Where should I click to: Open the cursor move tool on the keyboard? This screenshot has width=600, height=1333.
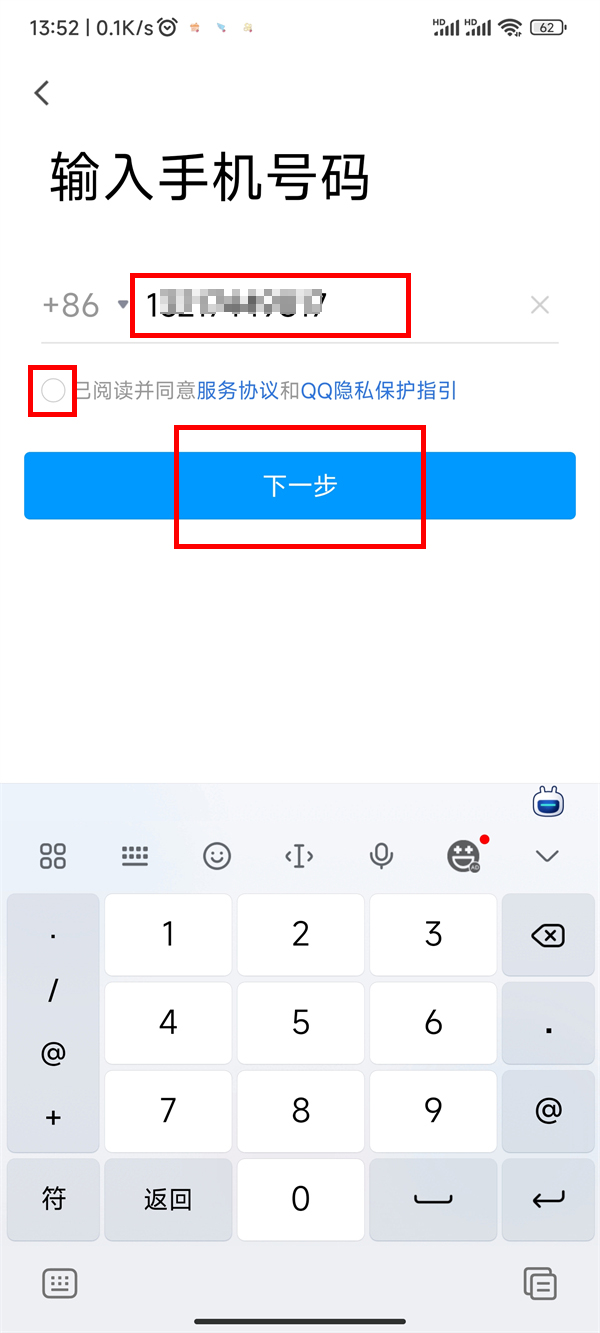[299, 856]
